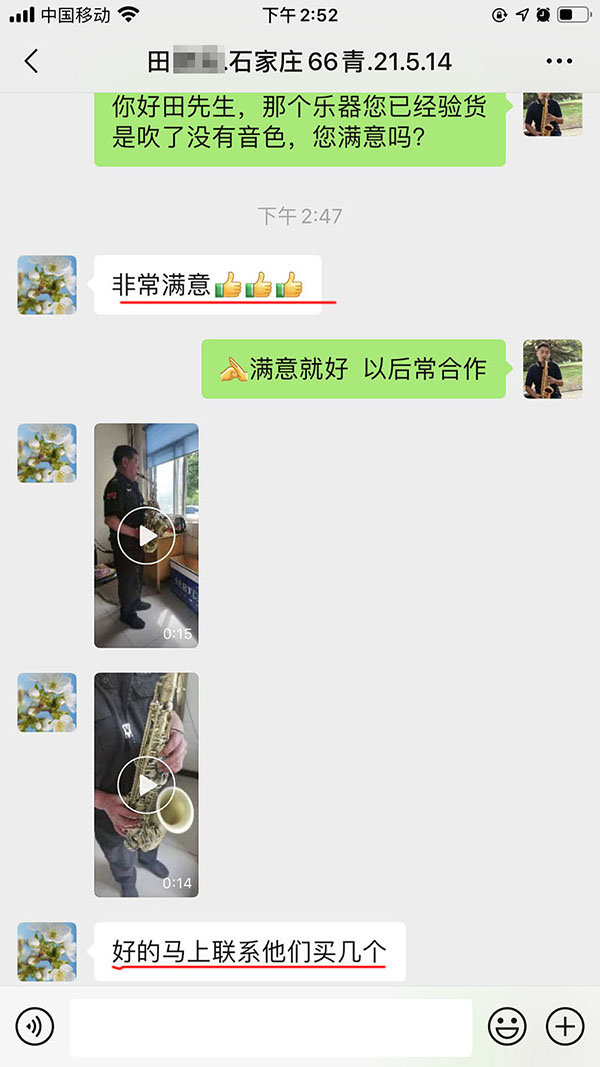Open the emoji sticker panel
Screen dimensions: 600x1067
(x=507, y=1026)
